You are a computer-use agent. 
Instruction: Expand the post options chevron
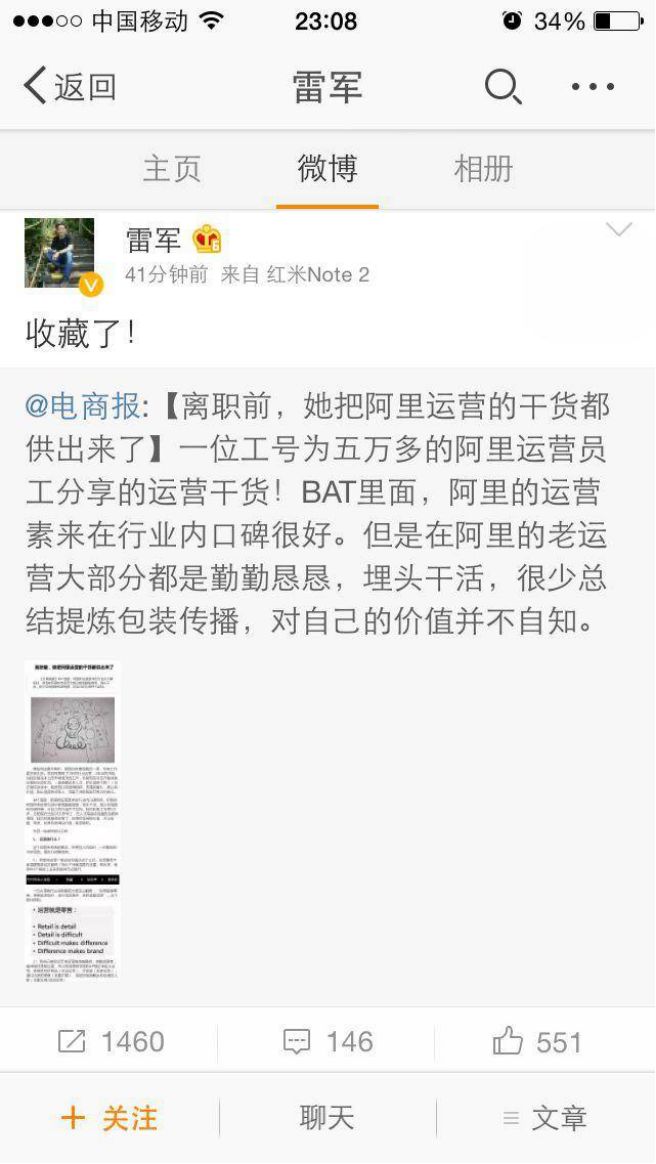(619, 231)
